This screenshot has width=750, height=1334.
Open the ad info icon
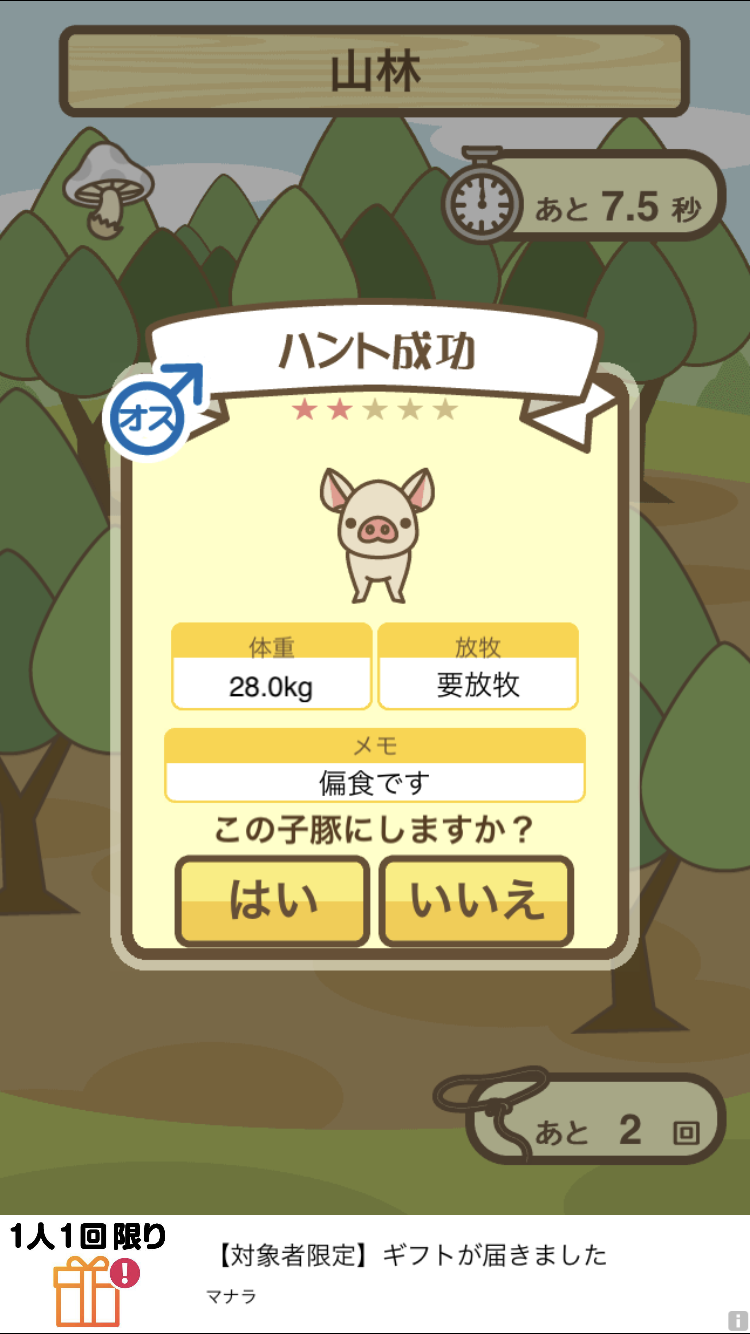[x=737, y=1321]
